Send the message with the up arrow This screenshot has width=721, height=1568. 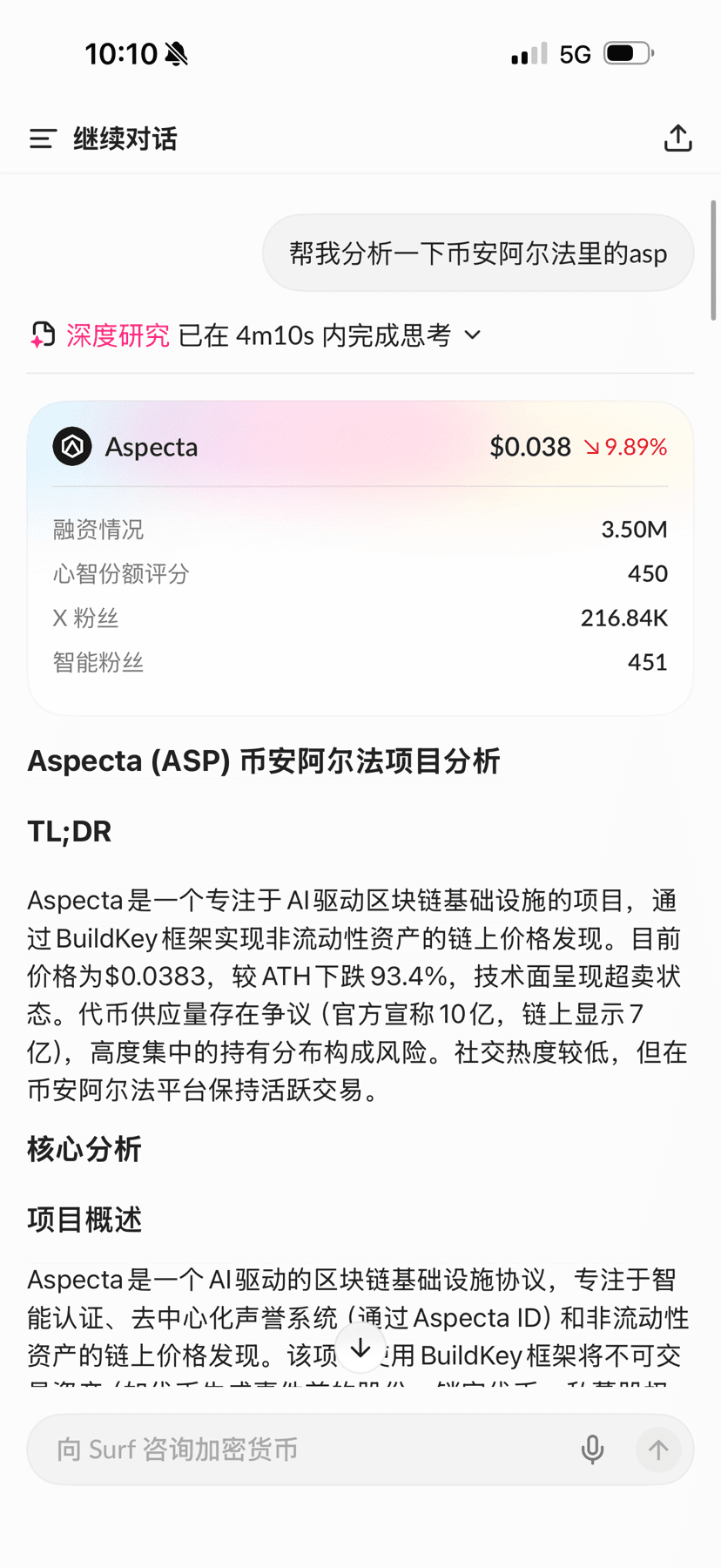pos(658,1450)
